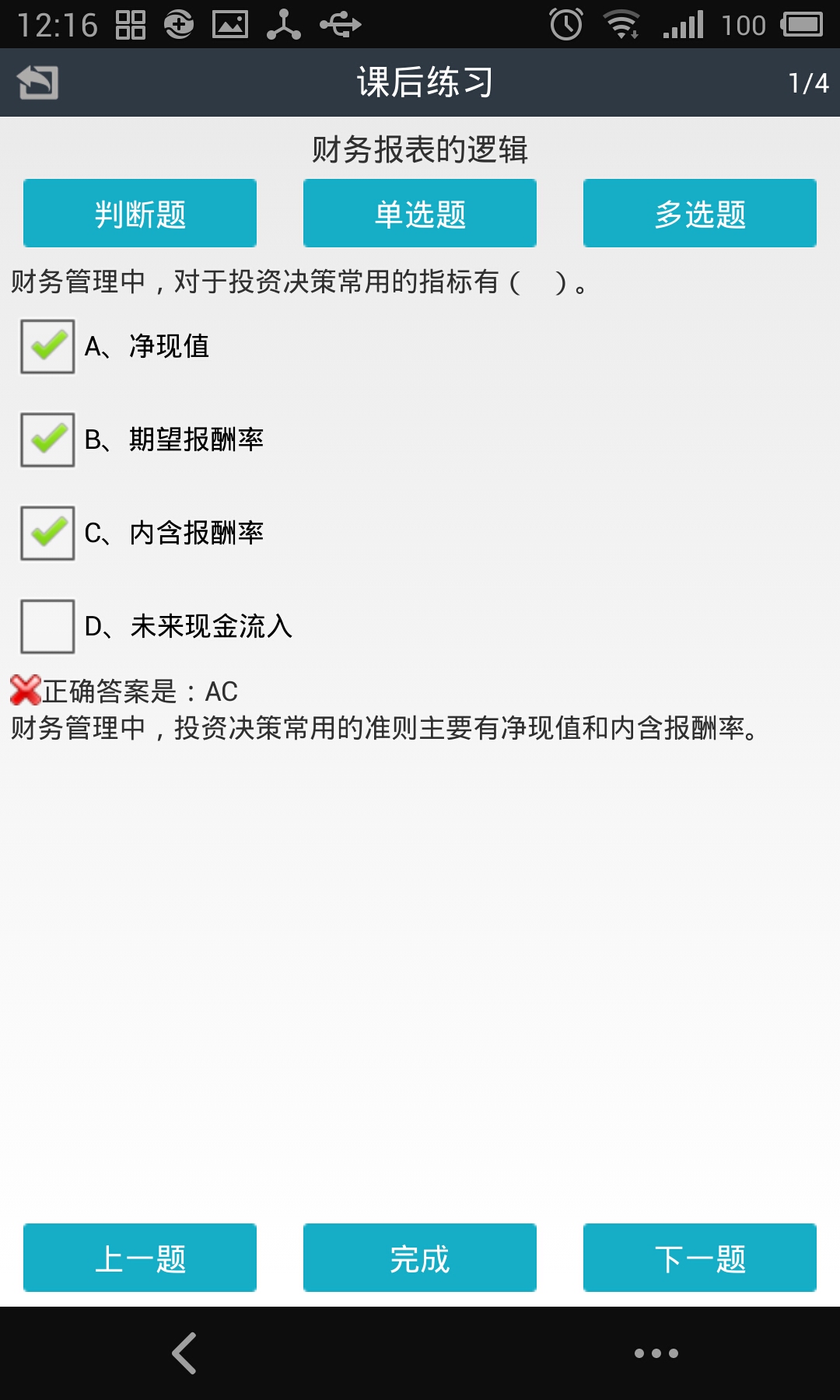Switch to 单选题 question type
This screenshot has height=1400, width=840.
point(420,213)
